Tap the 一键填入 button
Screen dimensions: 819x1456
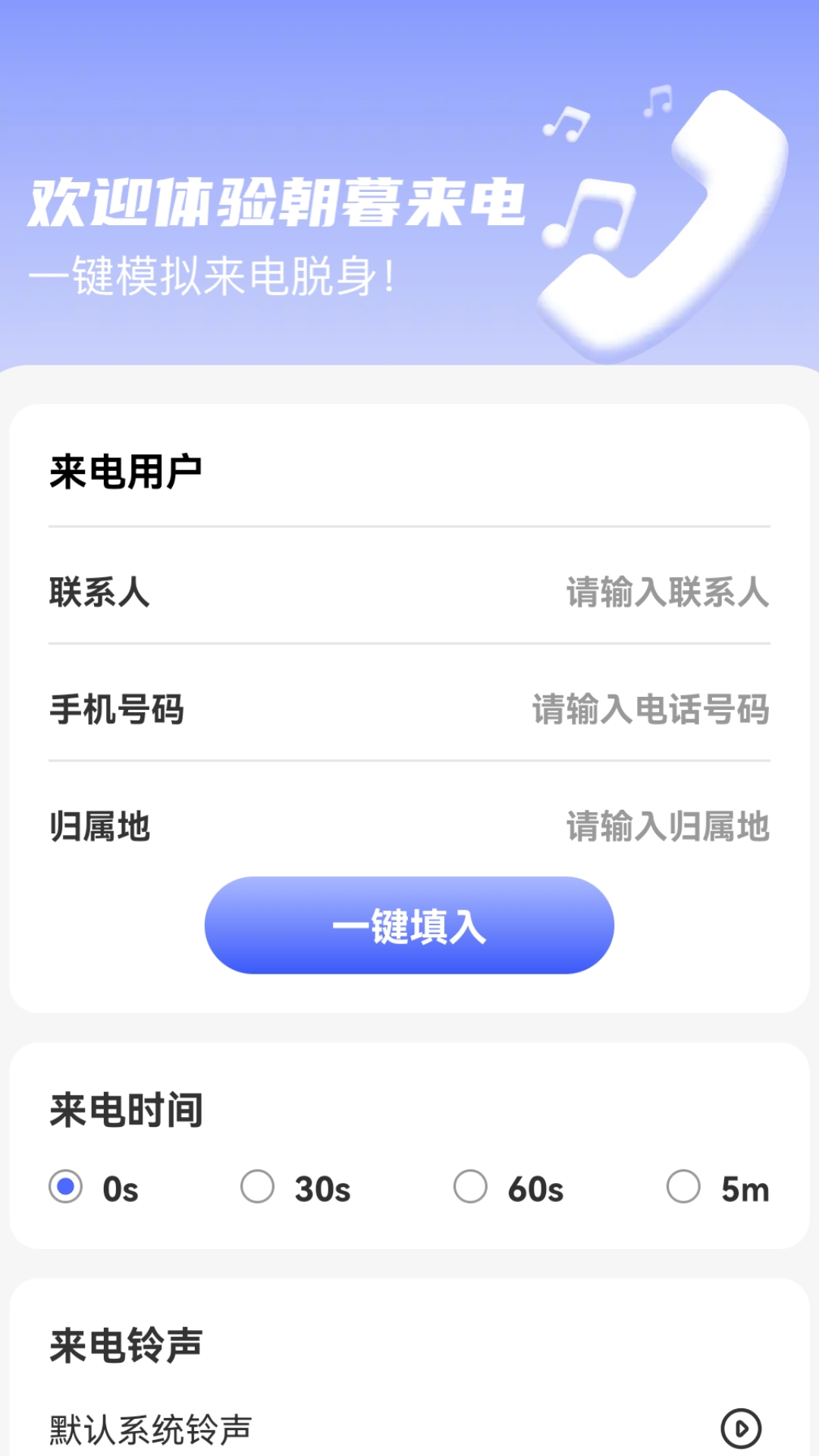(409, 926)
